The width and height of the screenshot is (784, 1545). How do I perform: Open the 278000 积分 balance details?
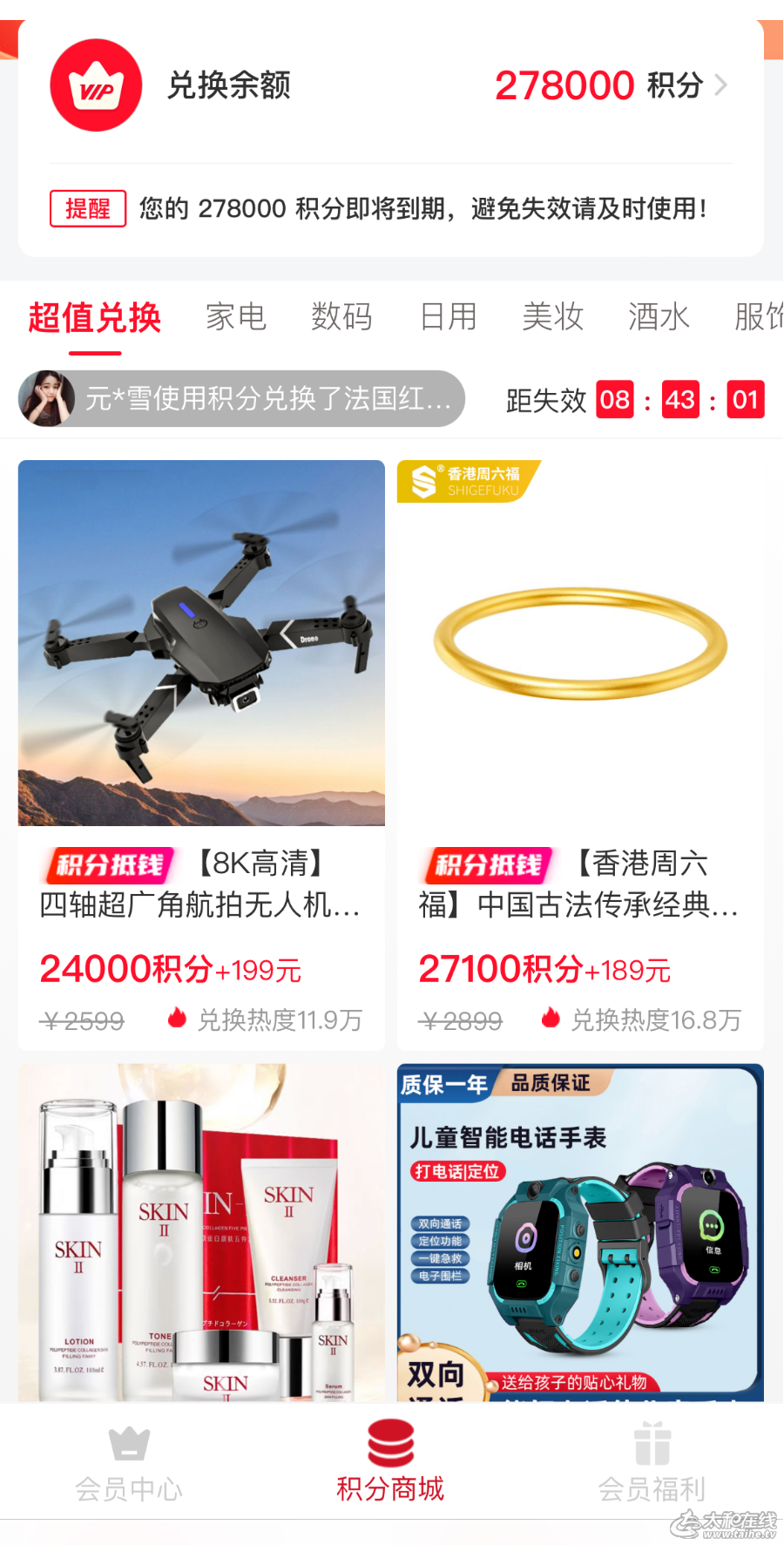click(x=610, y=85)
